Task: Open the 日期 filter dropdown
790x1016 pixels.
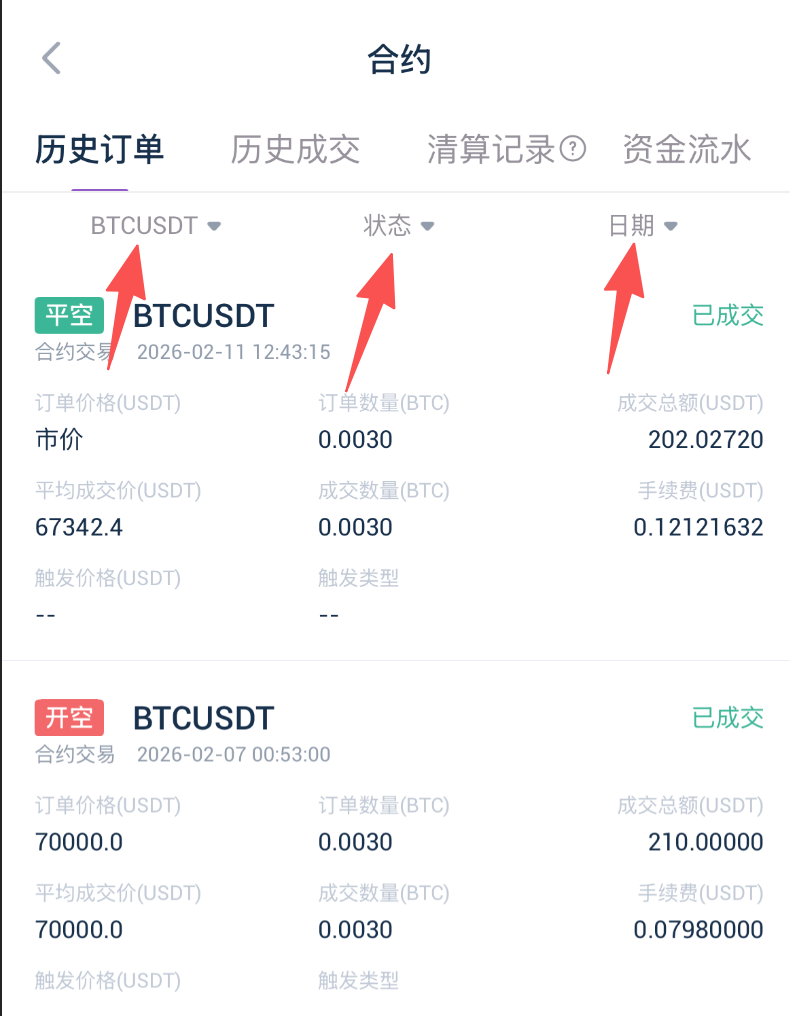Action: tap(643, 226)
